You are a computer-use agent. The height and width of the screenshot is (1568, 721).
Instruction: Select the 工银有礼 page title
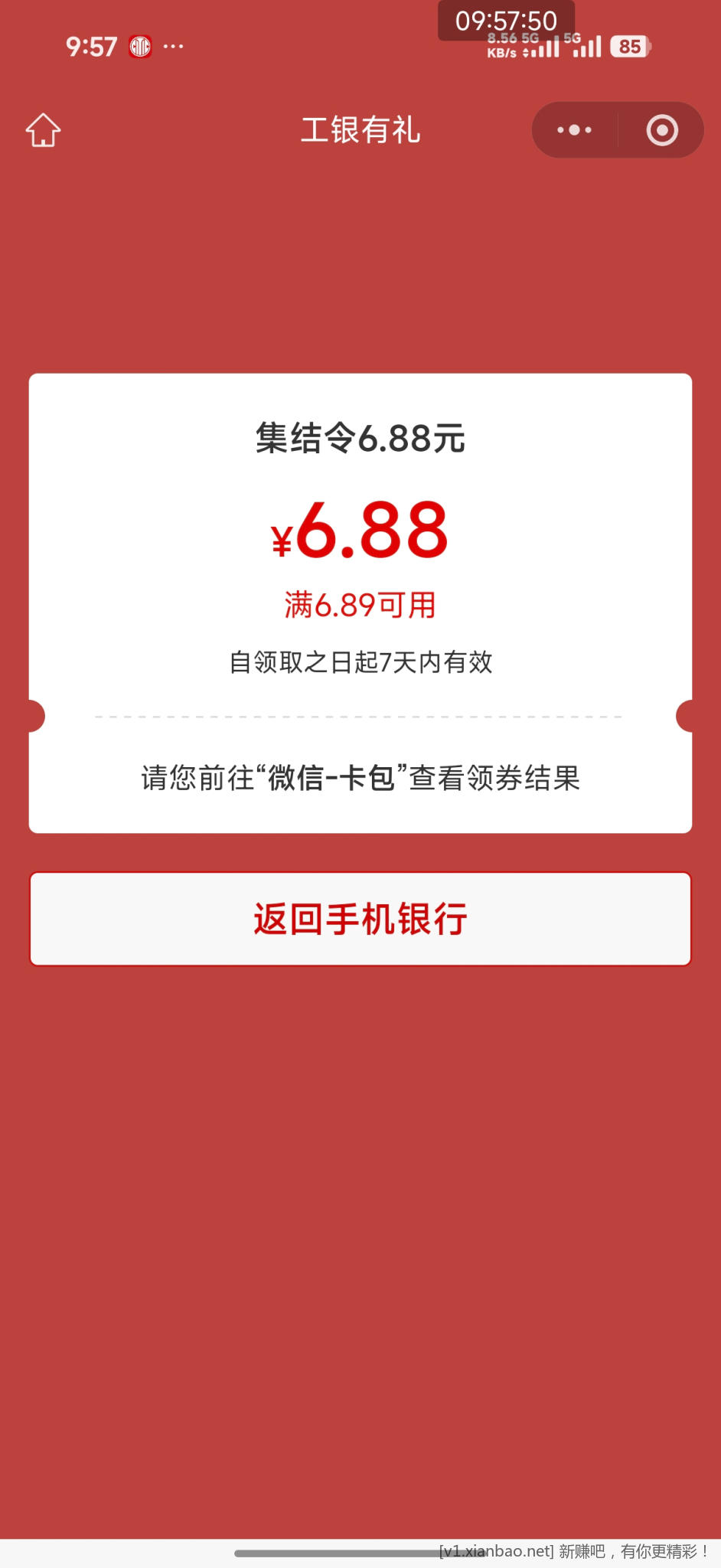coord(360,130)
